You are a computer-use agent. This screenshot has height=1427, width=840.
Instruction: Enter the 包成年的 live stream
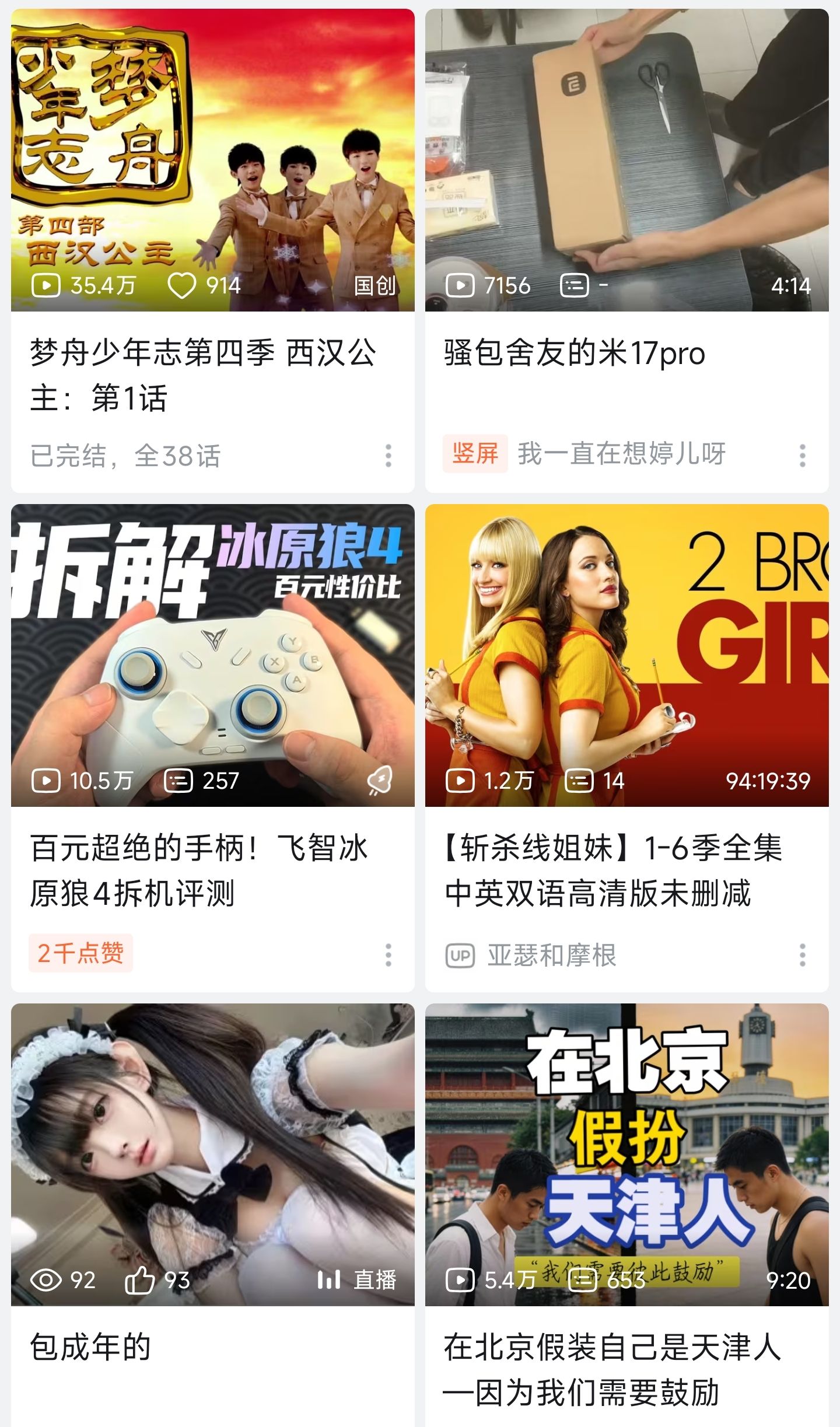(212, 1155)
